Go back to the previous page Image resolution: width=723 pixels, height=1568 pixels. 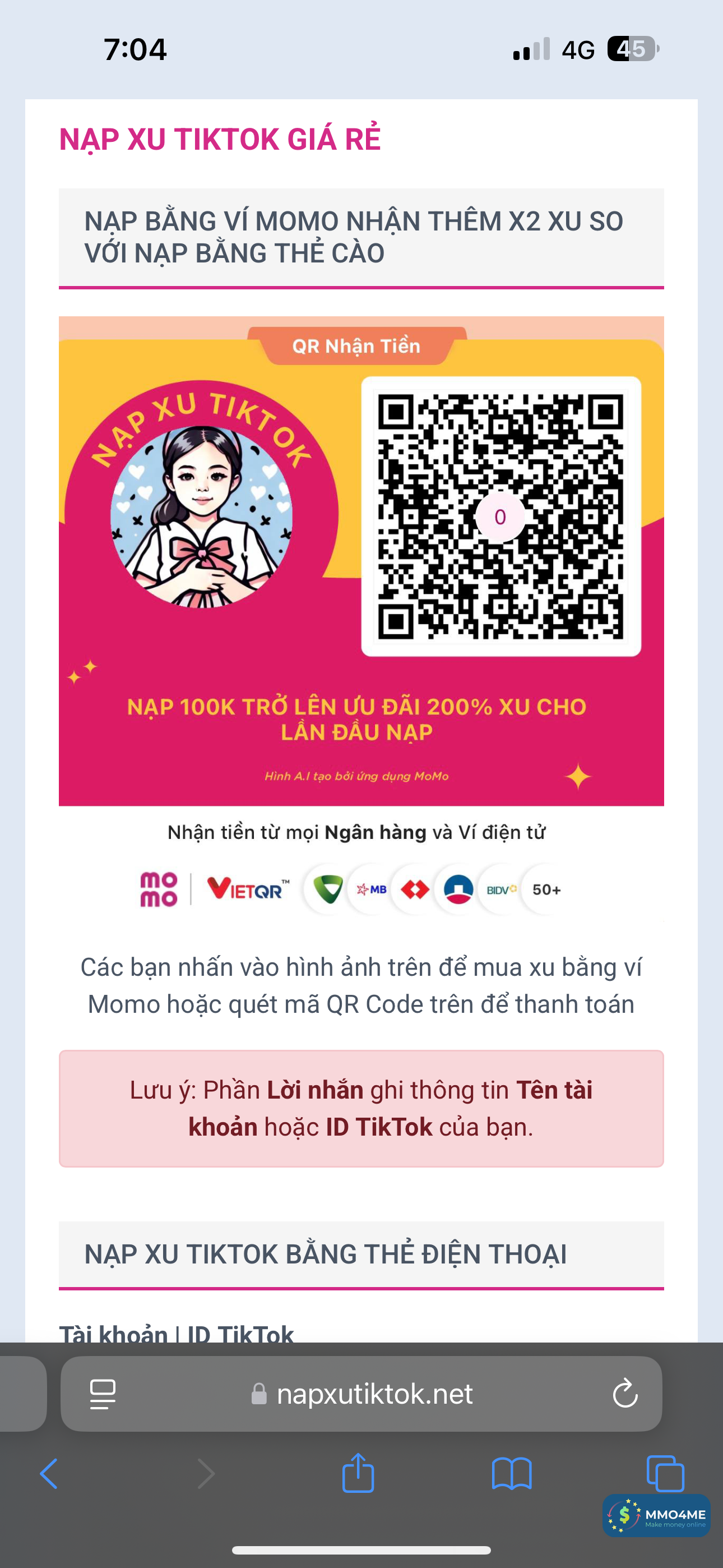click(49, 1473)
